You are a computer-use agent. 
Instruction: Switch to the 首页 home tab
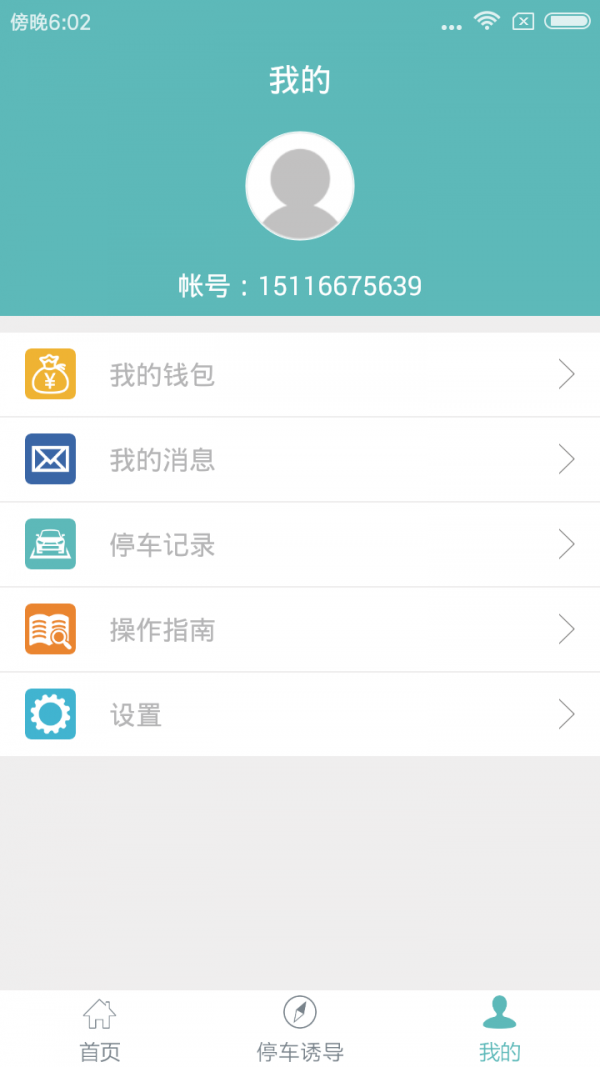click(100, 1029)
